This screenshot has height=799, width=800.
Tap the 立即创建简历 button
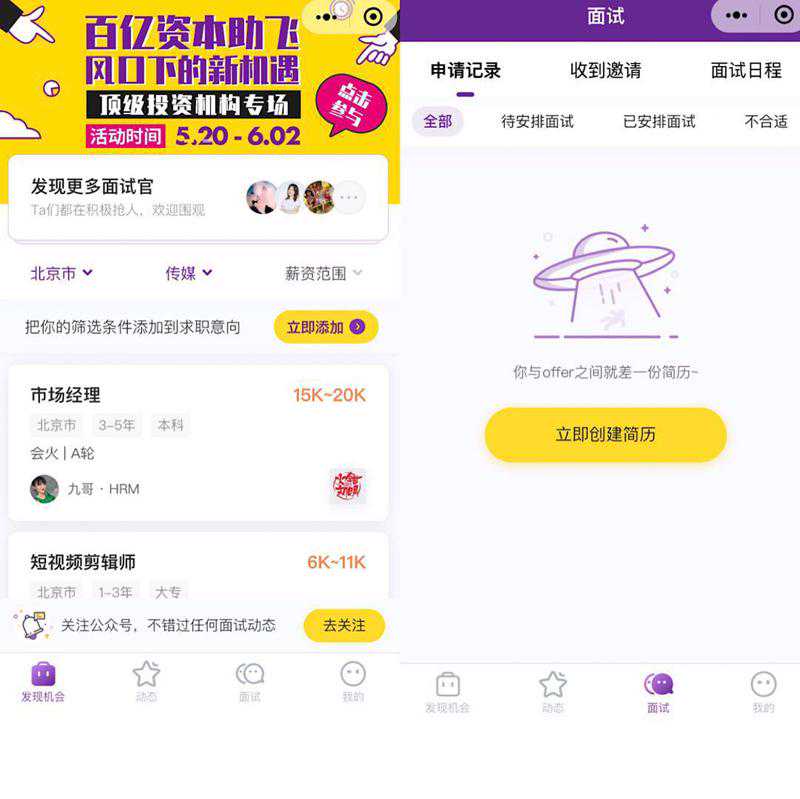click(x=605, y=435)
